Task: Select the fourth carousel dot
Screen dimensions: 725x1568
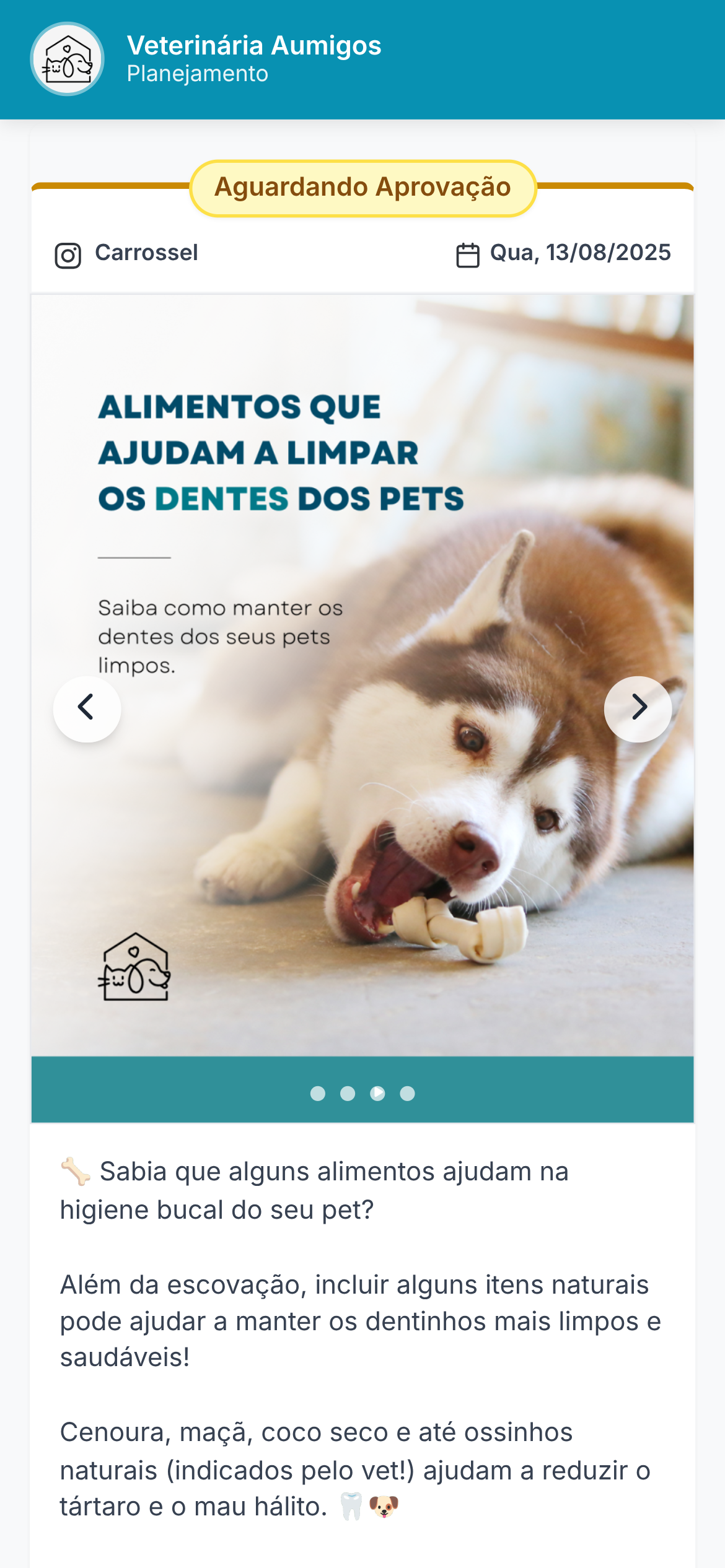Action: pos(407,1094)
